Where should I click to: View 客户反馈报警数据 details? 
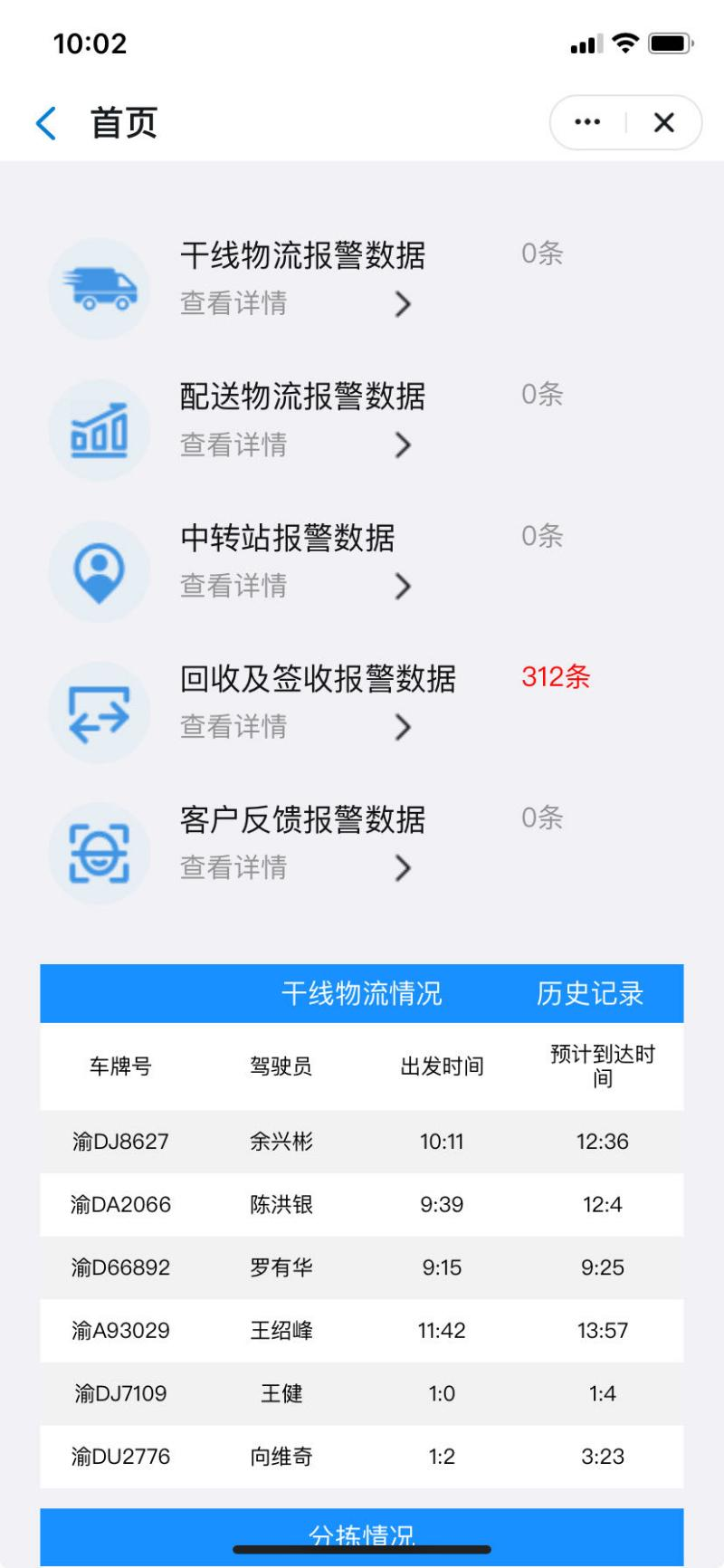point(295,867)
